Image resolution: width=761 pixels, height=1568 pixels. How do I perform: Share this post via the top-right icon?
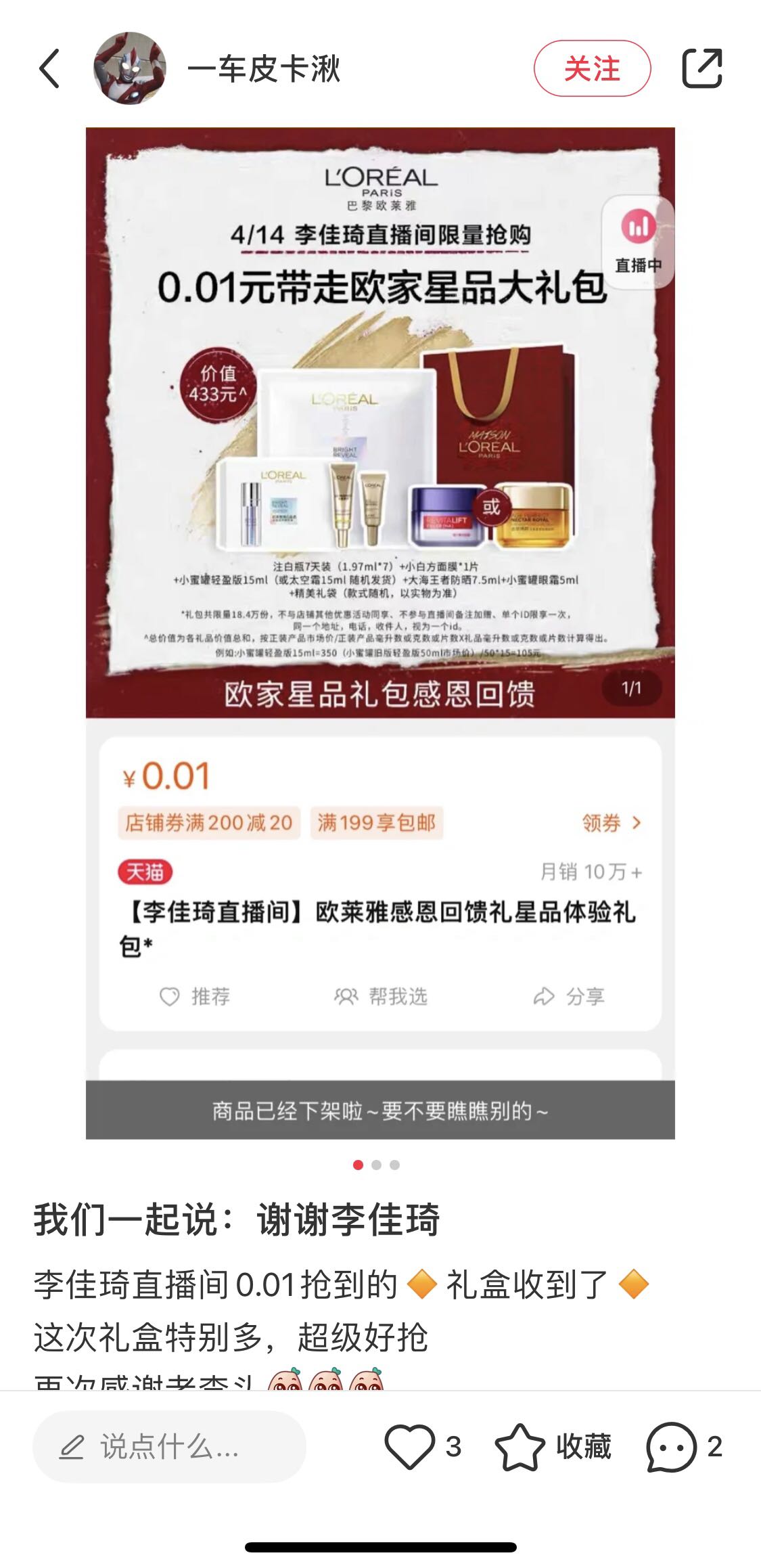click(701, 68)
